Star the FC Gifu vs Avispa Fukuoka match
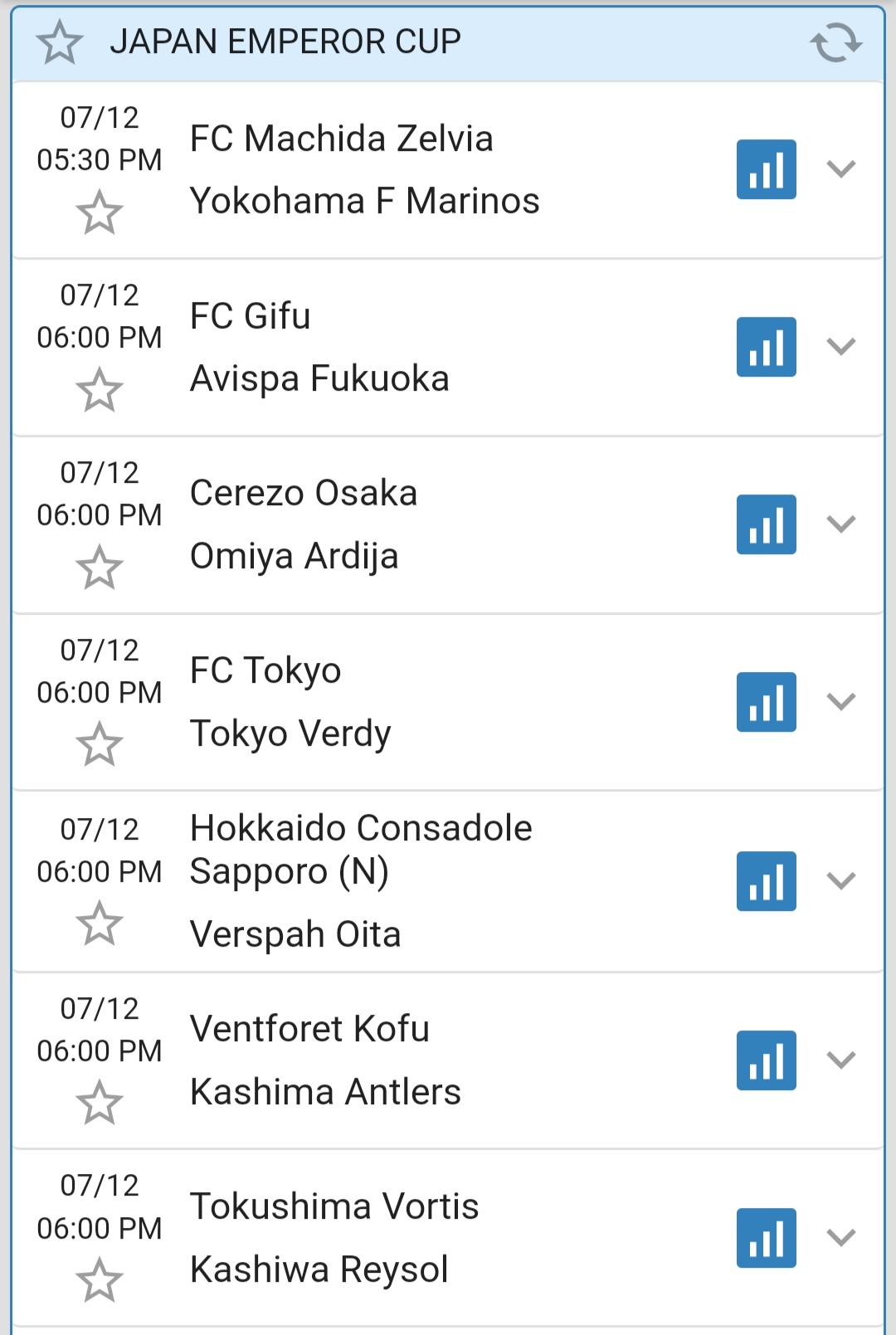This screenshot has height=1335, width=896. [100, 390]
